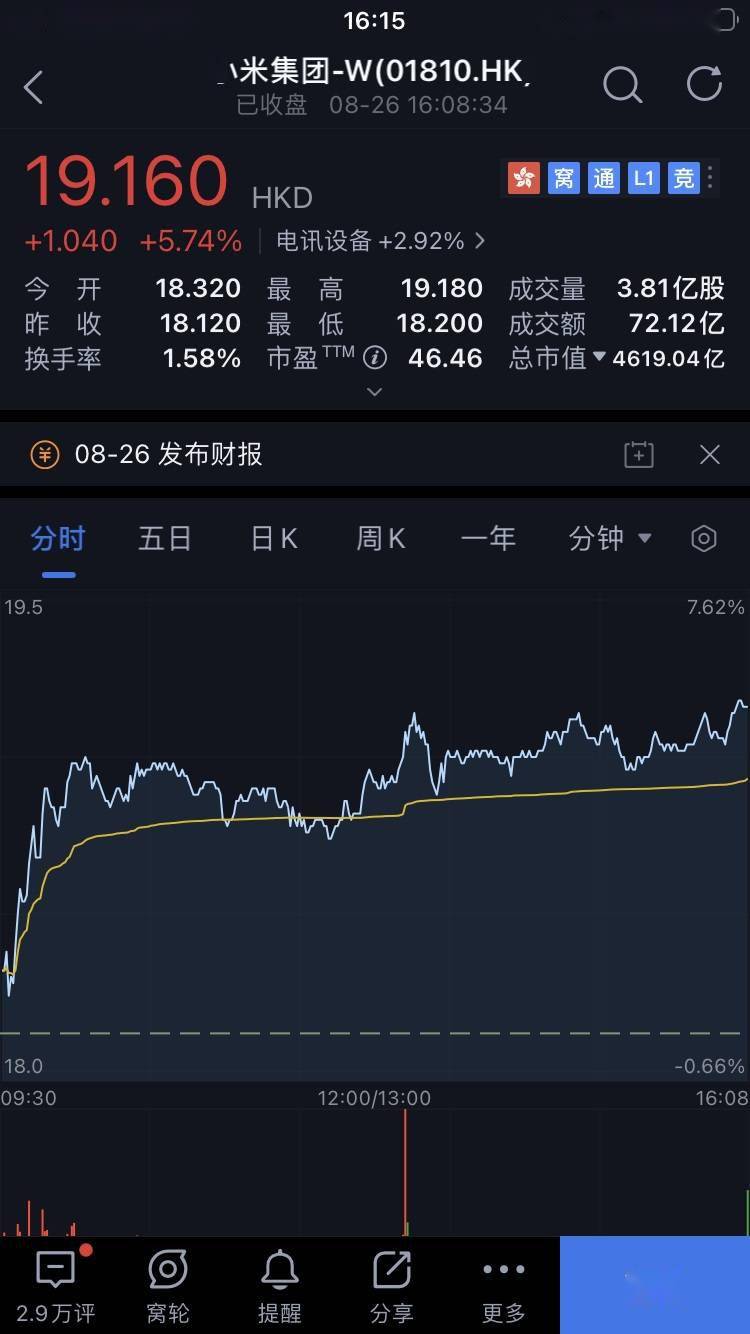
Task: Share this stock via 分享
Action: (392, 1286)
